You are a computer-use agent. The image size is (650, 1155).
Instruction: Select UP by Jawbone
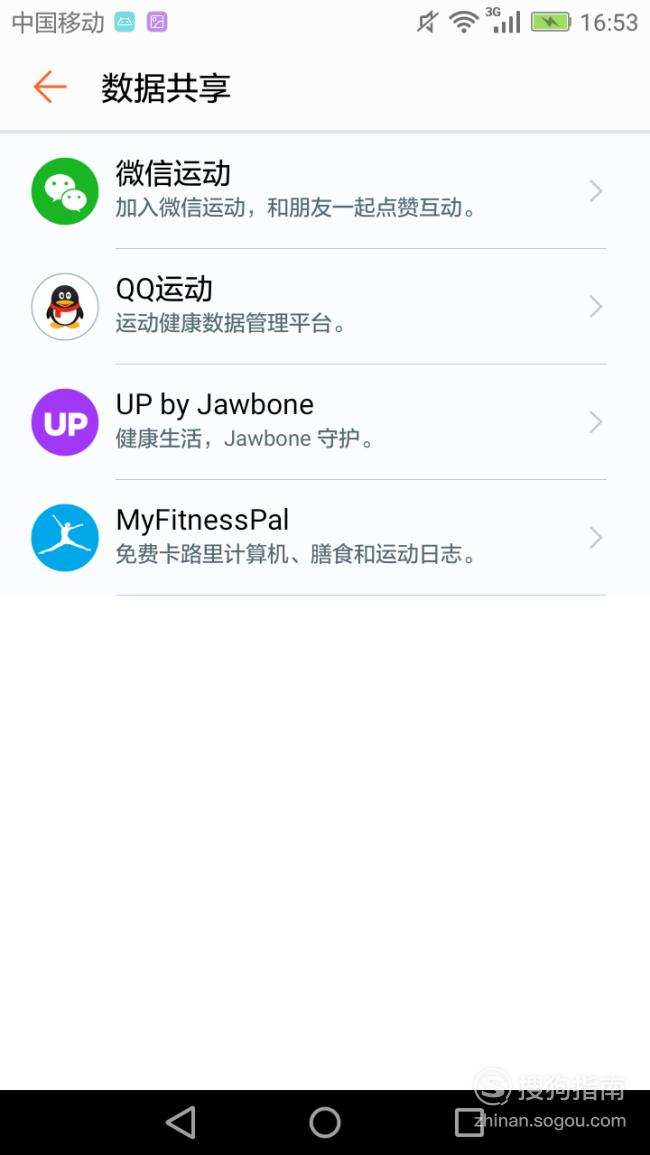click(x=325, y=422)
